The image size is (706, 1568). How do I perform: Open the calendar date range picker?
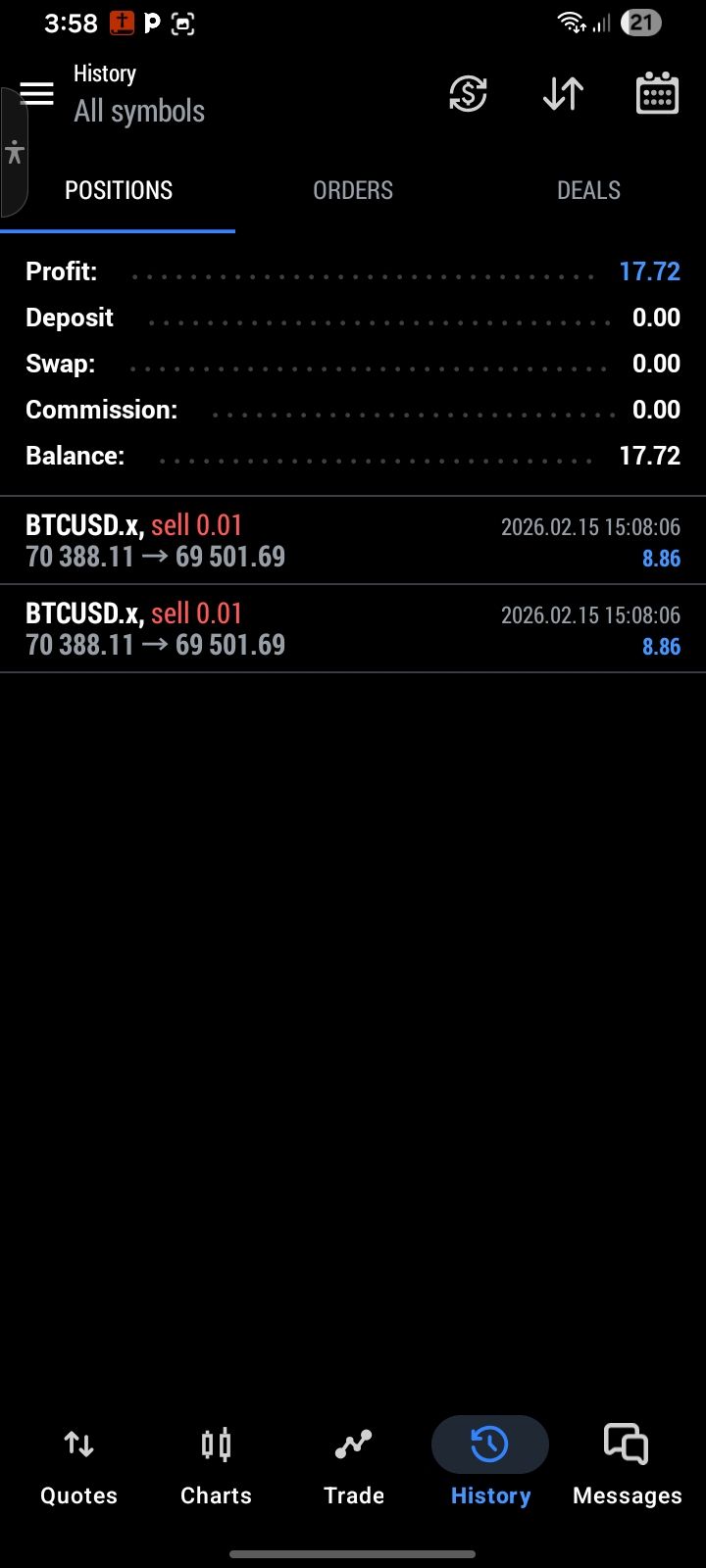(657, 94)
